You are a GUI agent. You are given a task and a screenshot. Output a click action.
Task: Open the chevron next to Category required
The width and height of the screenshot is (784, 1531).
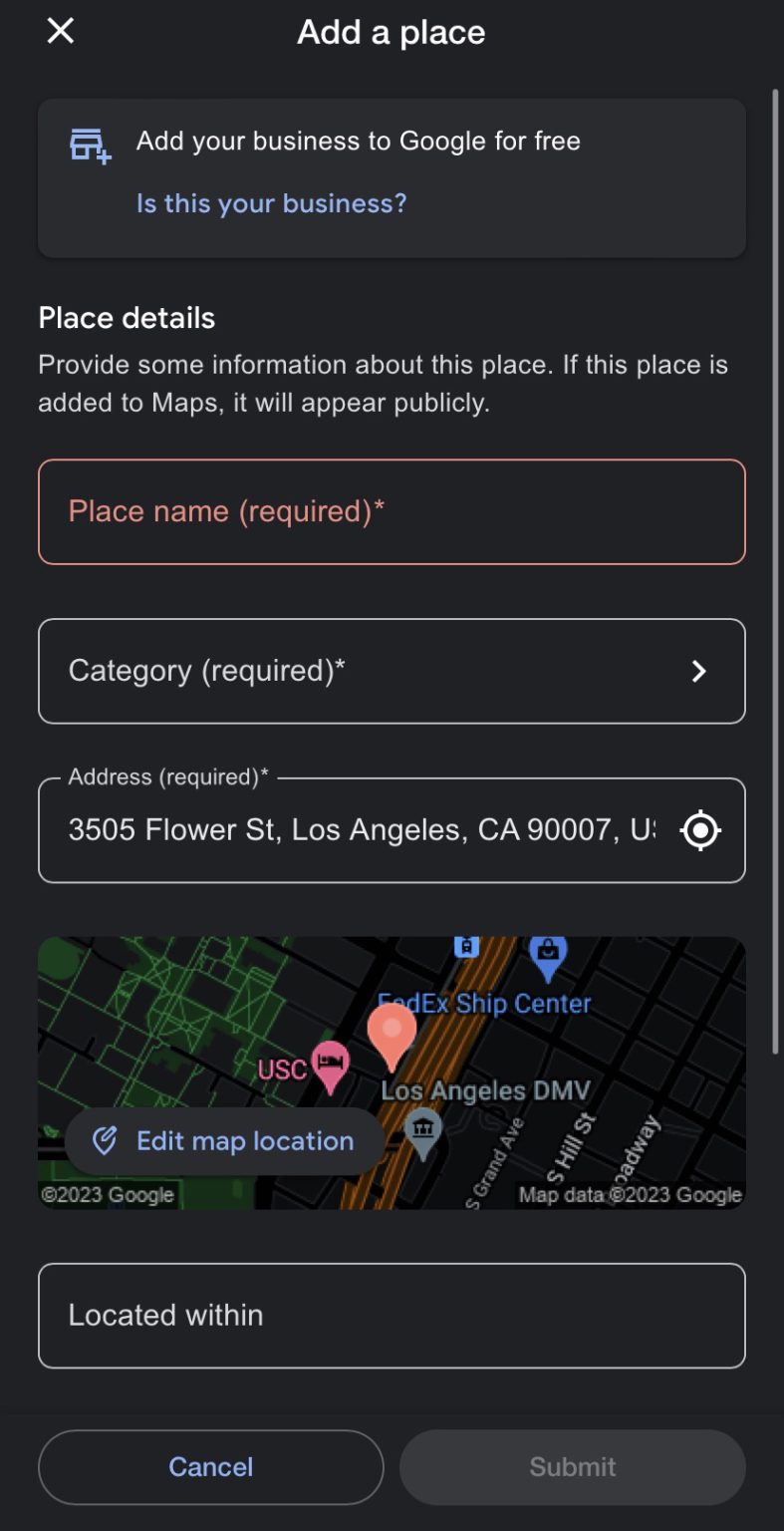pos(699,670)
